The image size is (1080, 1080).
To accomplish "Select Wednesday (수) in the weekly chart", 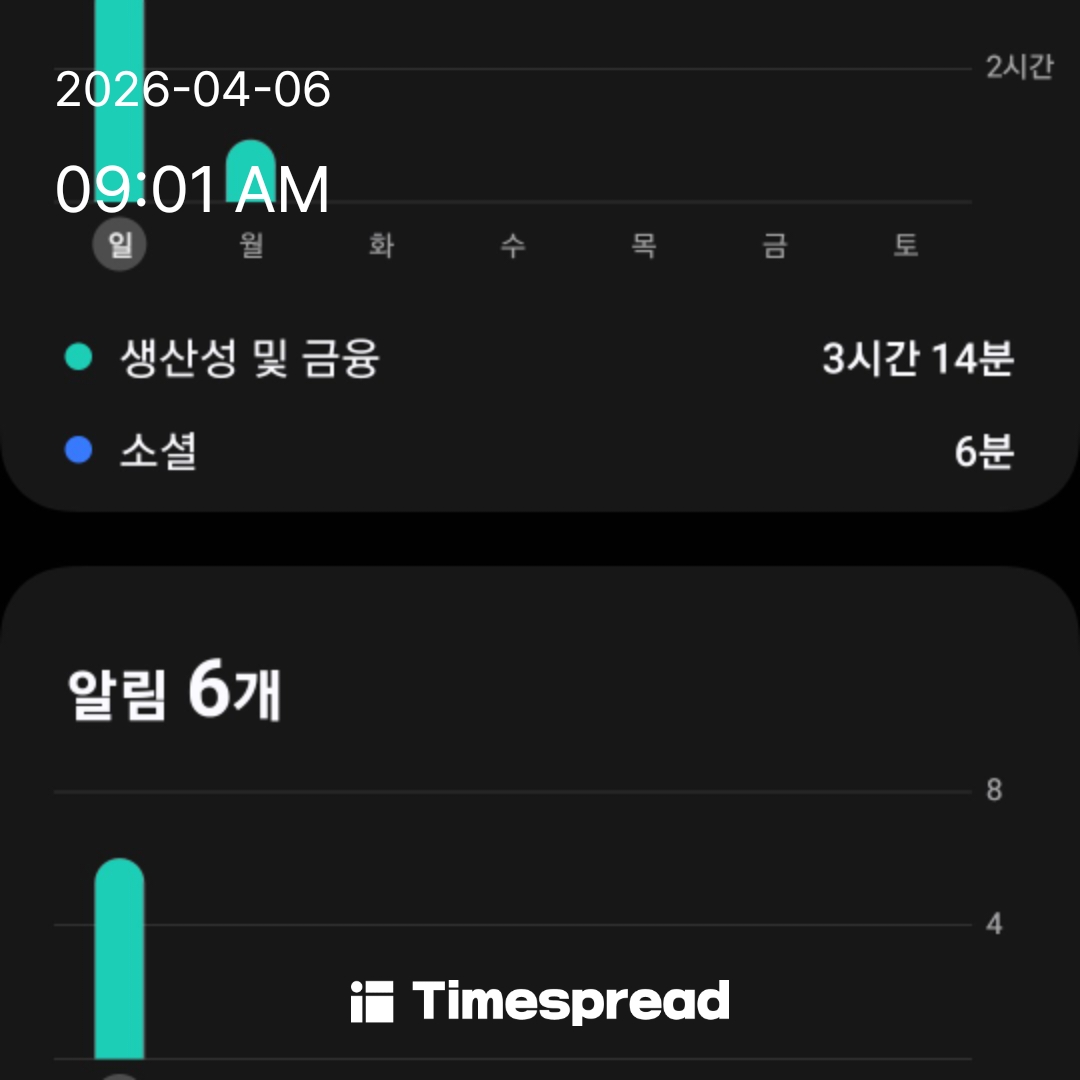I will point(512,245).
